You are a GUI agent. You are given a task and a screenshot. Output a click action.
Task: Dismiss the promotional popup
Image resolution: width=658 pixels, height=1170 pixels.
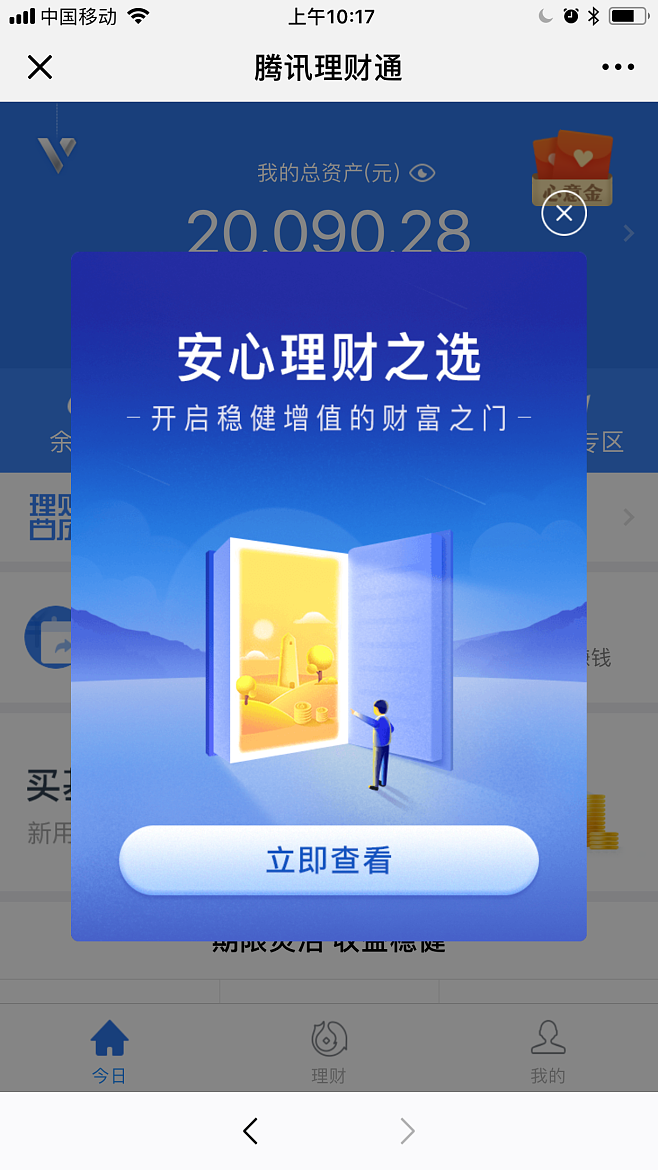click(x=564, y=213)
